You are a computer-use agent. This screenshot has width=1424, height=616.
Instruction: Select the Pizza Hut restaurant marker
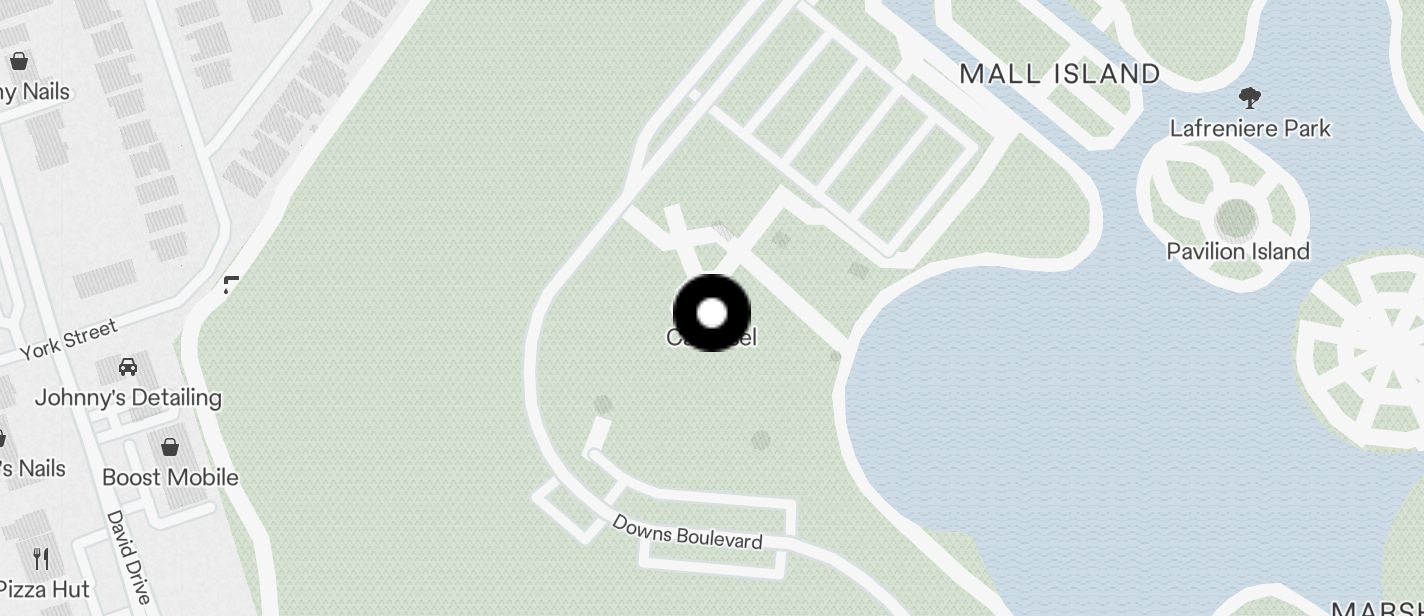coord(41,558)
